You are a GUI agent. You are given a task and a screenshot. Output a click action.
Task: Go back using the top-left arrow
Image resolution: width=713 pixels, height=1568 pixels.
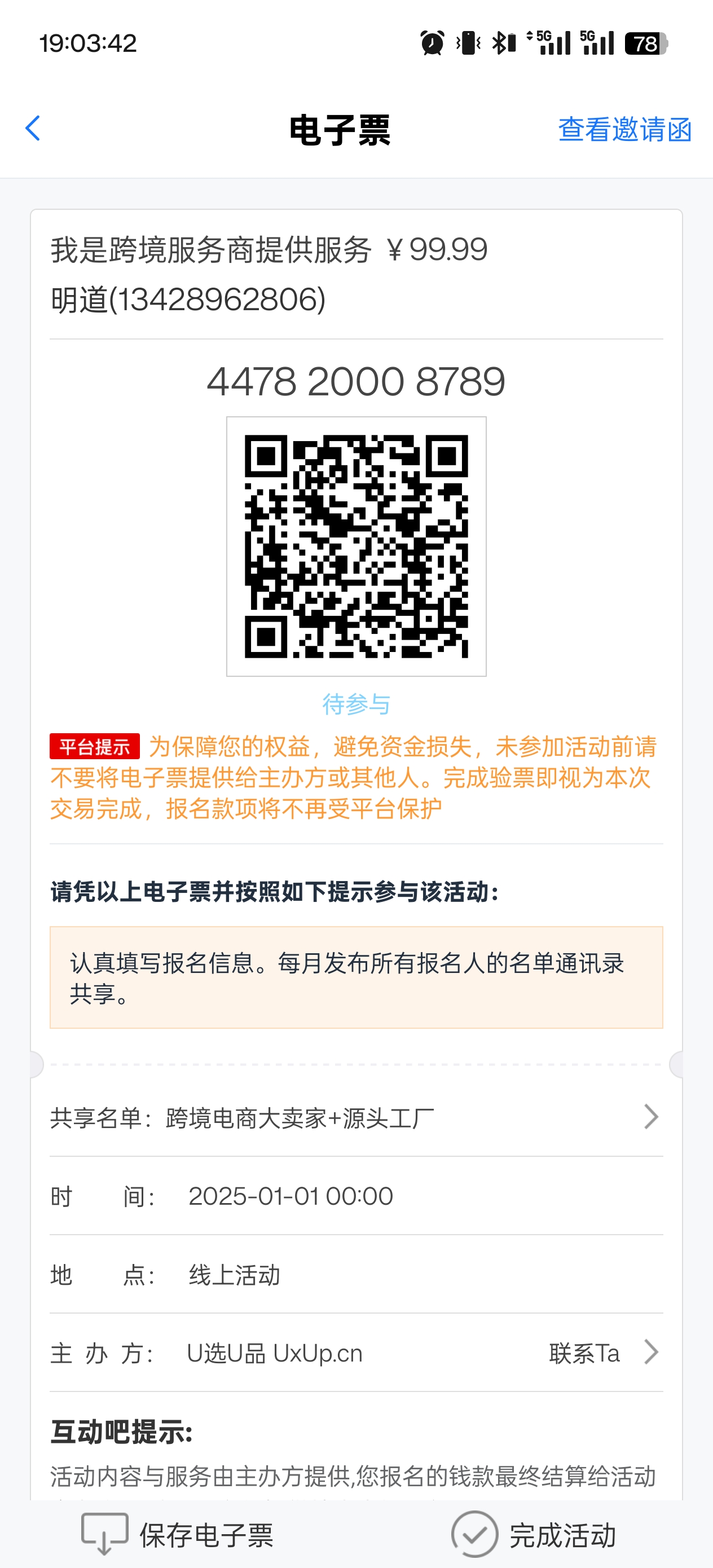point(33,129)
